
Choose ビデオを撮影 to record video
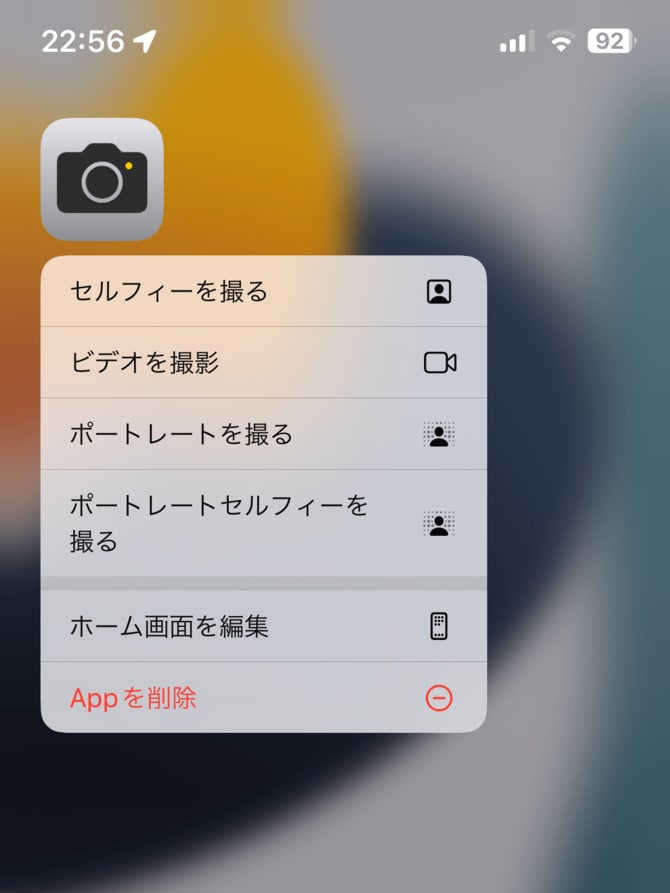click(262, 362)
